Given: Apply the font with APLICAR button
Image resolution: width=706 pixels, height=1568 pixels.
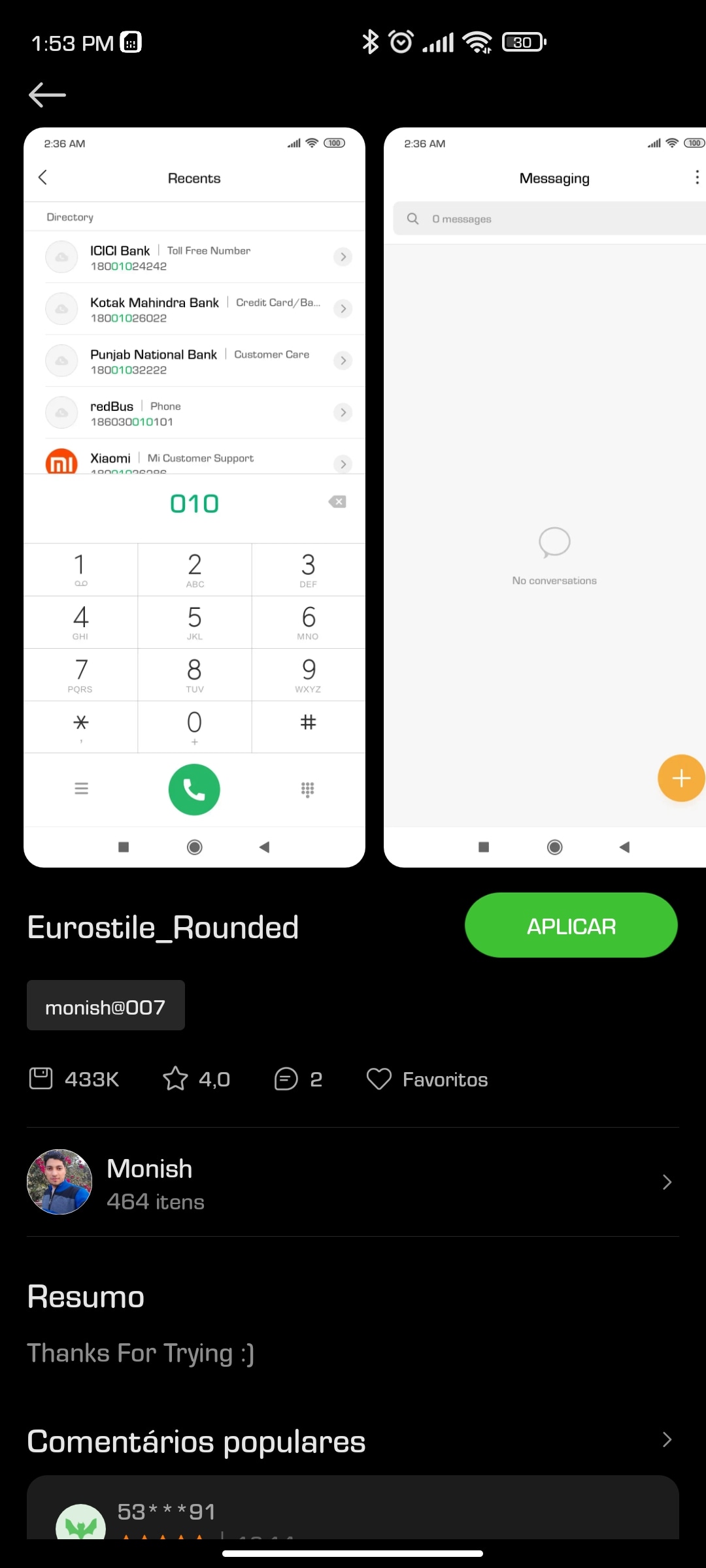Looking at the screenshot, I should pos(571,925).
